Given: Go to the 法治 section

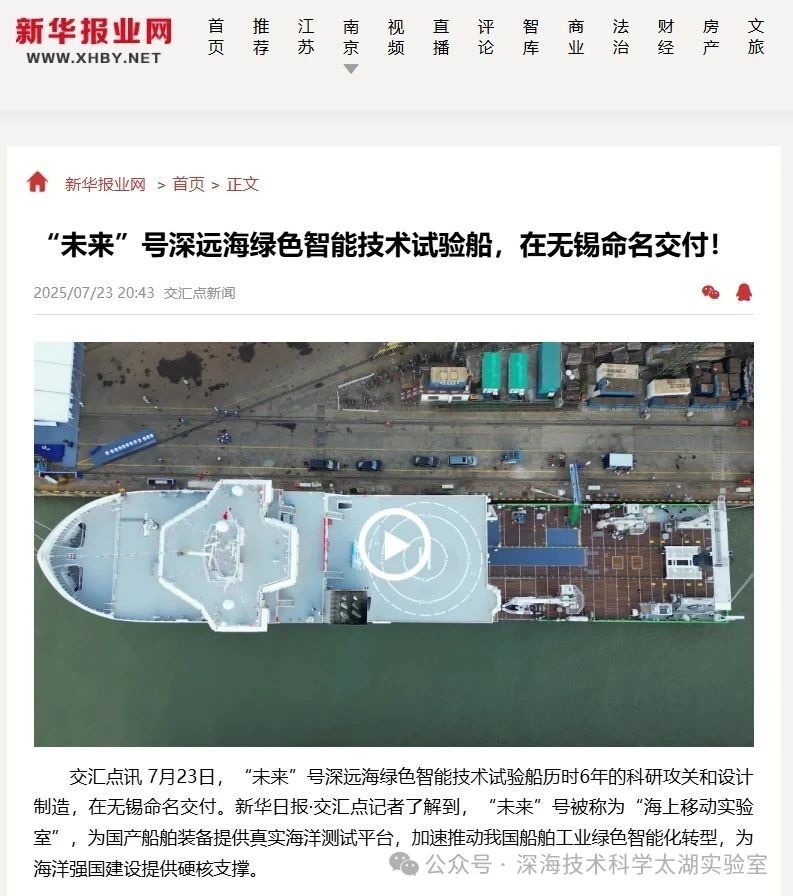Looking at the screenshot, I should (621, 36).
